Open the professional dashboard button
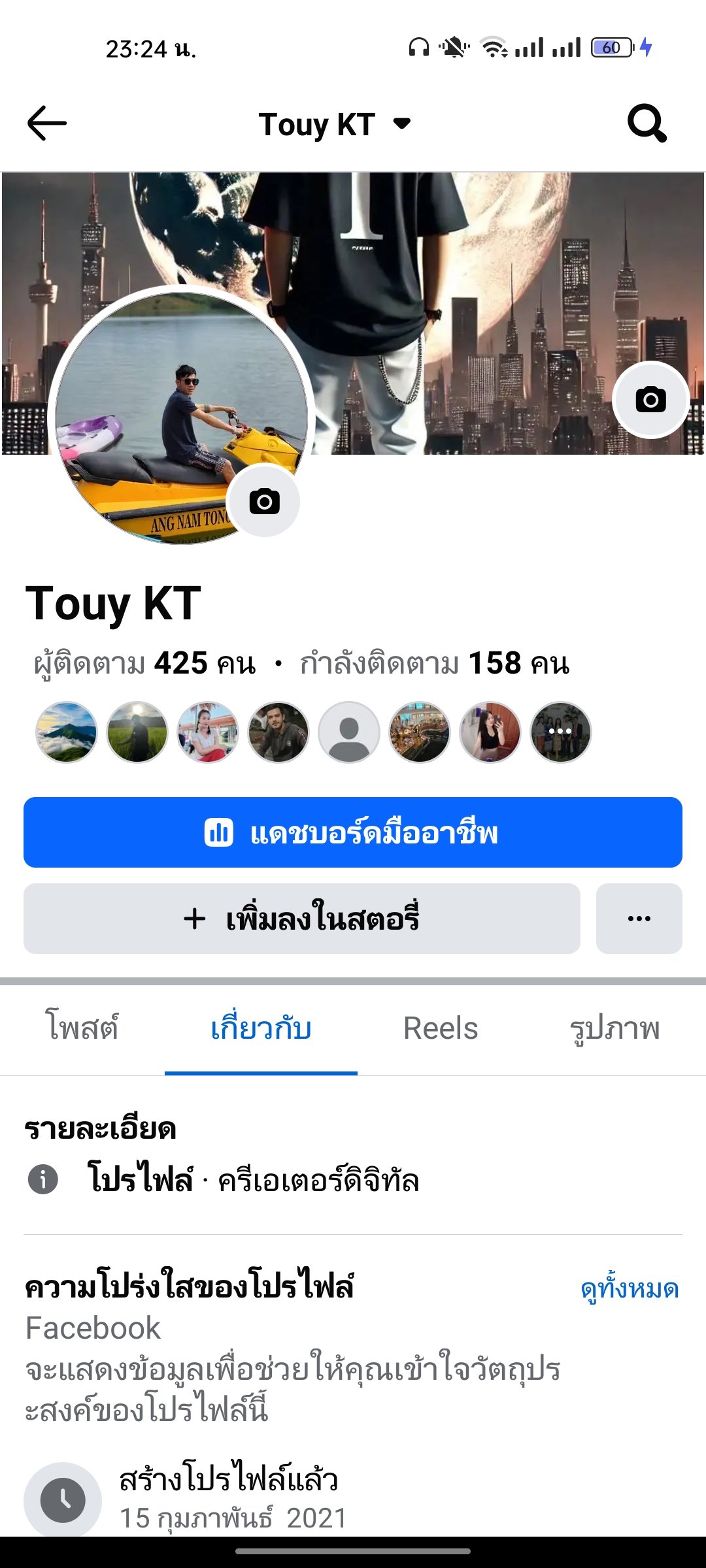Viewport: 706px width, 1568px height. [353, 832]
